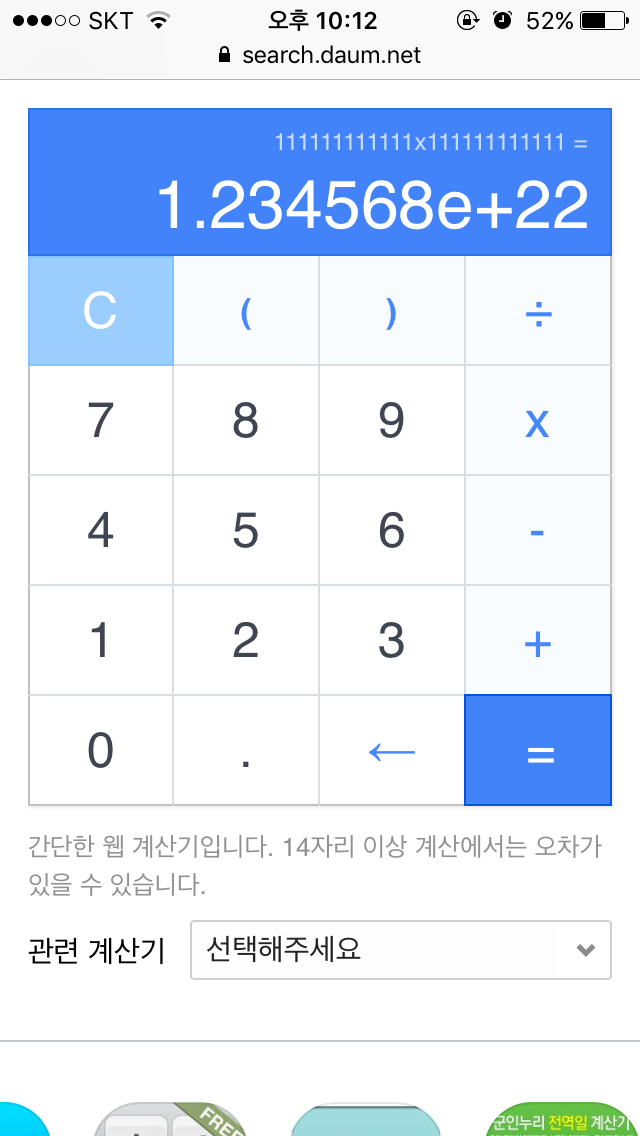Delete the last digit with the backspace arrow
The image size is (640, 1136).
tap(392, 750)
